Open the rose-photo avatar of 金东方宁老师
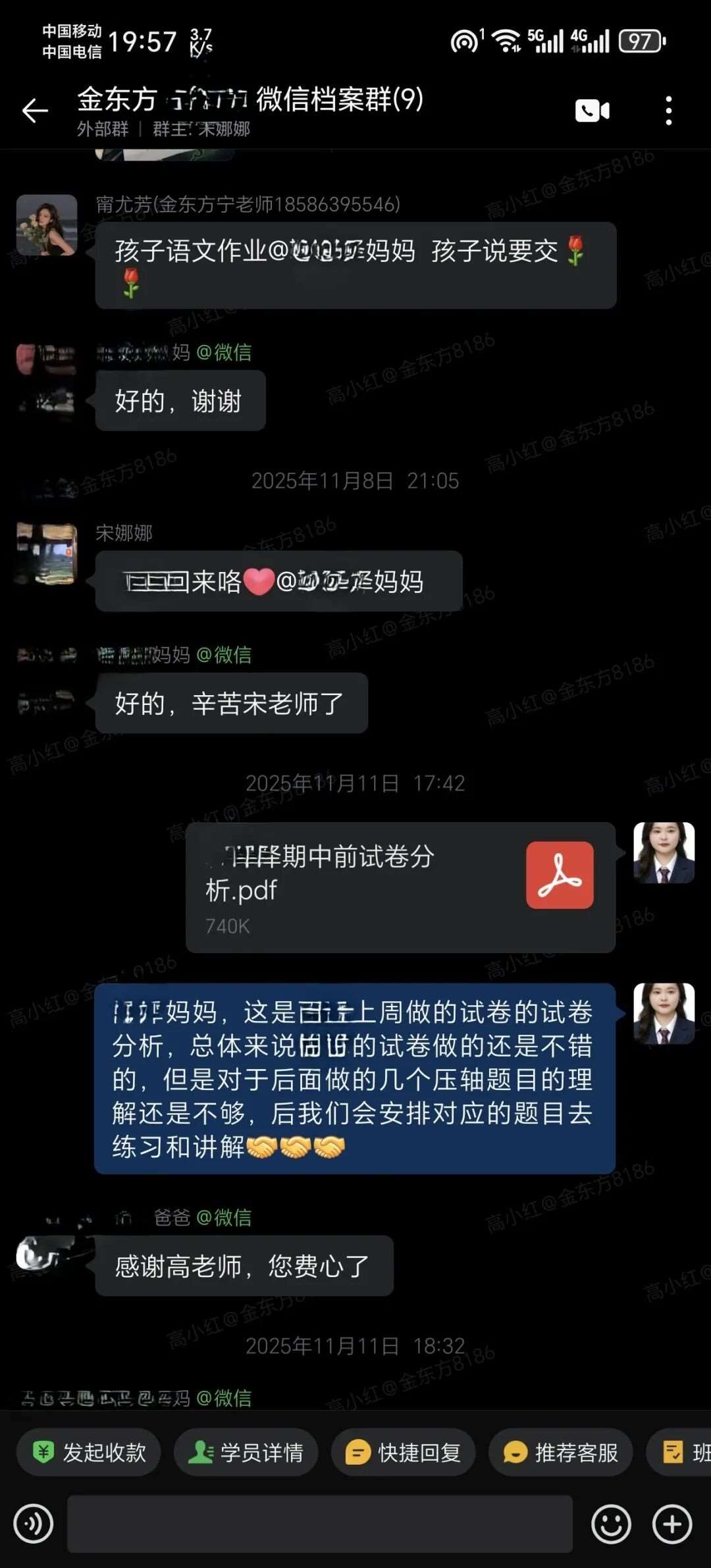711x1568 pixels. [x=47, y=225]
